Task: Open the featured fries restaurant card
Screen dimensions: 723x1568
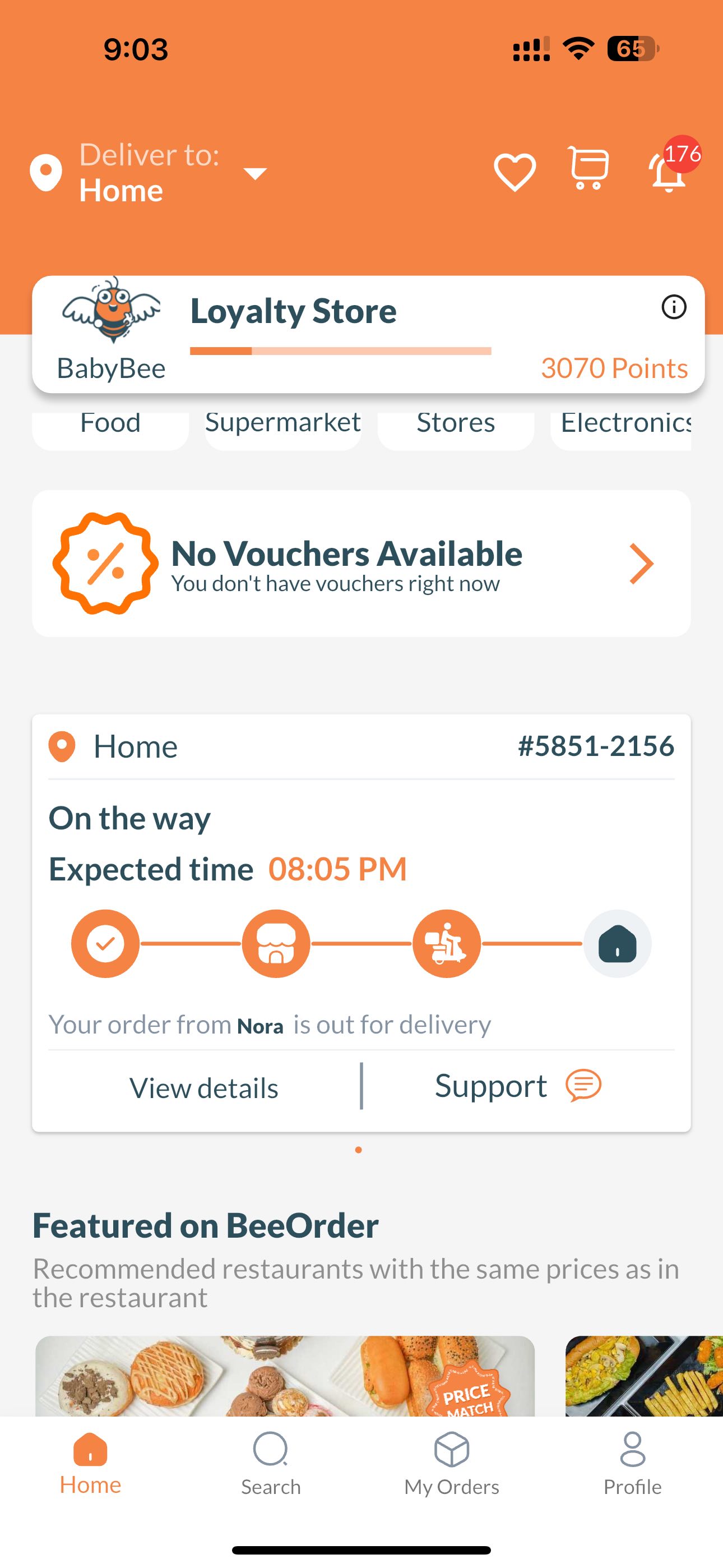Action: [x=644, y=1376]
